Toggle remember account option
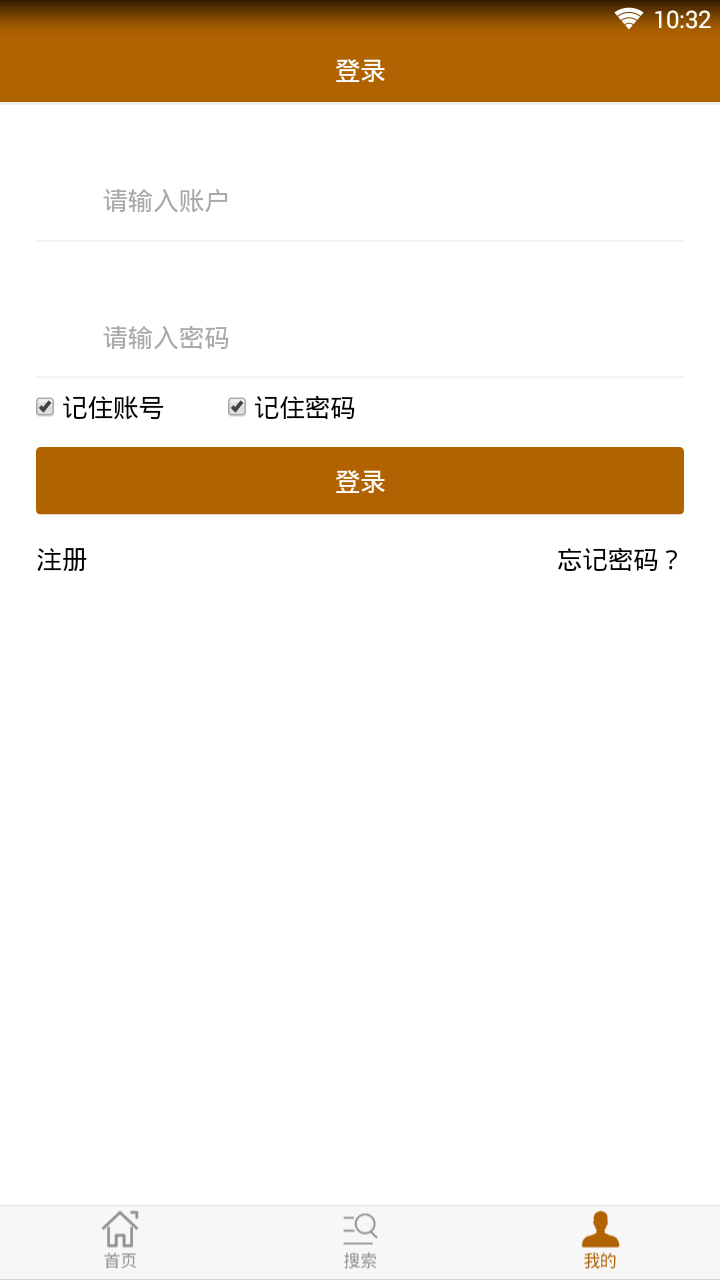 (44, 406)
